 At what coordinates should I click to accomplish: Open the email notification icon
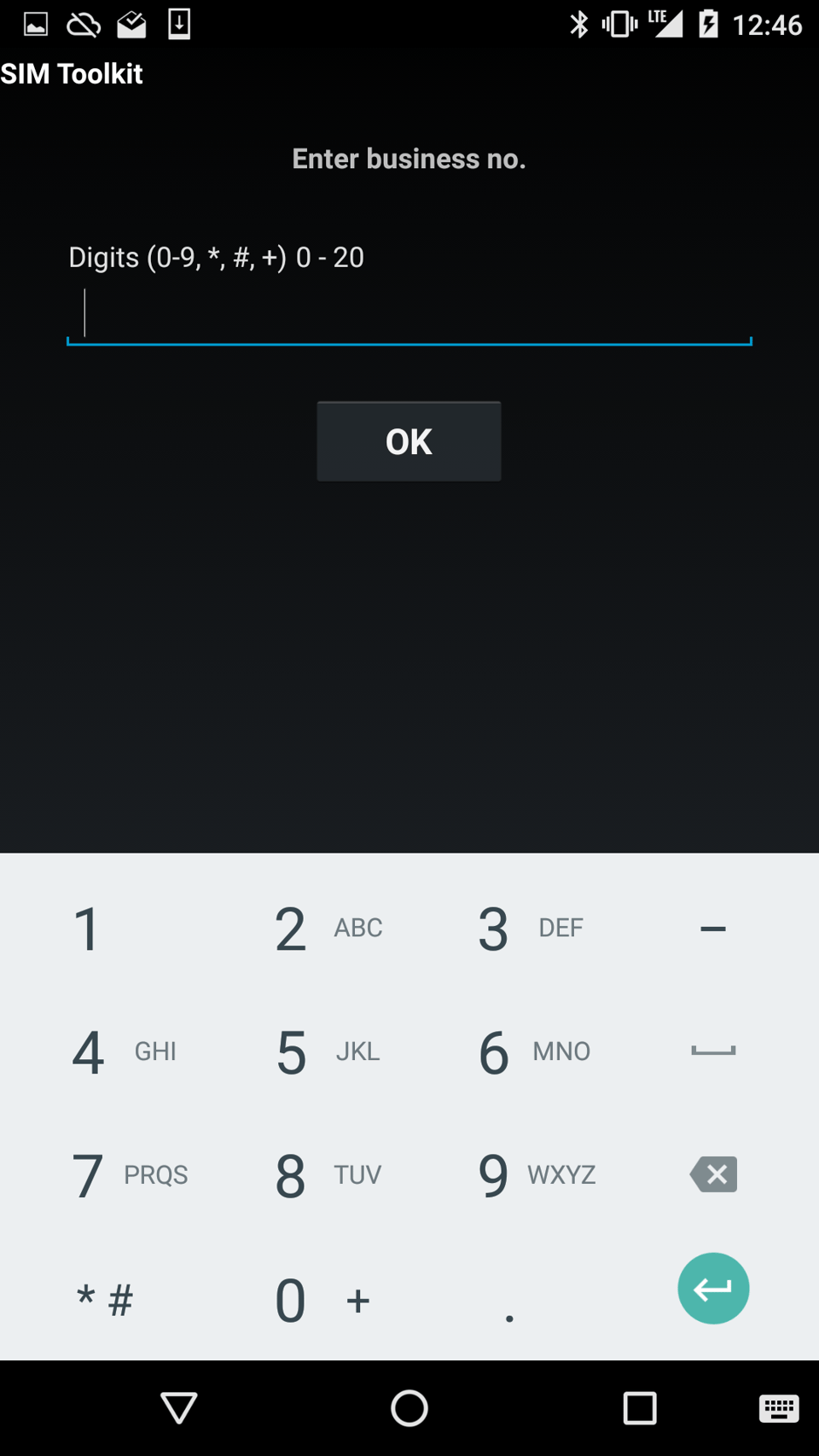pyautogui.click(x=131, y=24)
